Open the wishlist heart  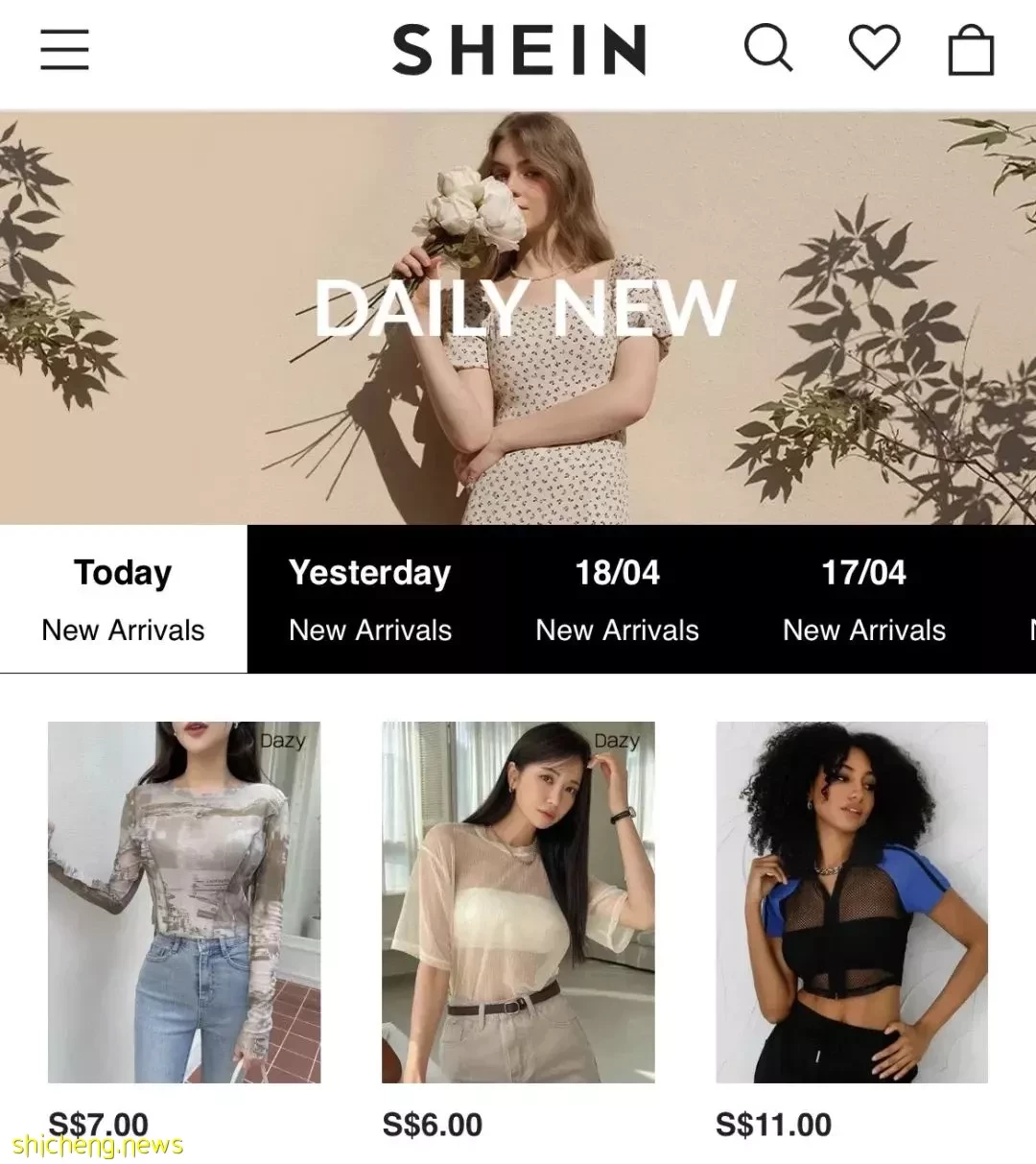click(874, 47)
